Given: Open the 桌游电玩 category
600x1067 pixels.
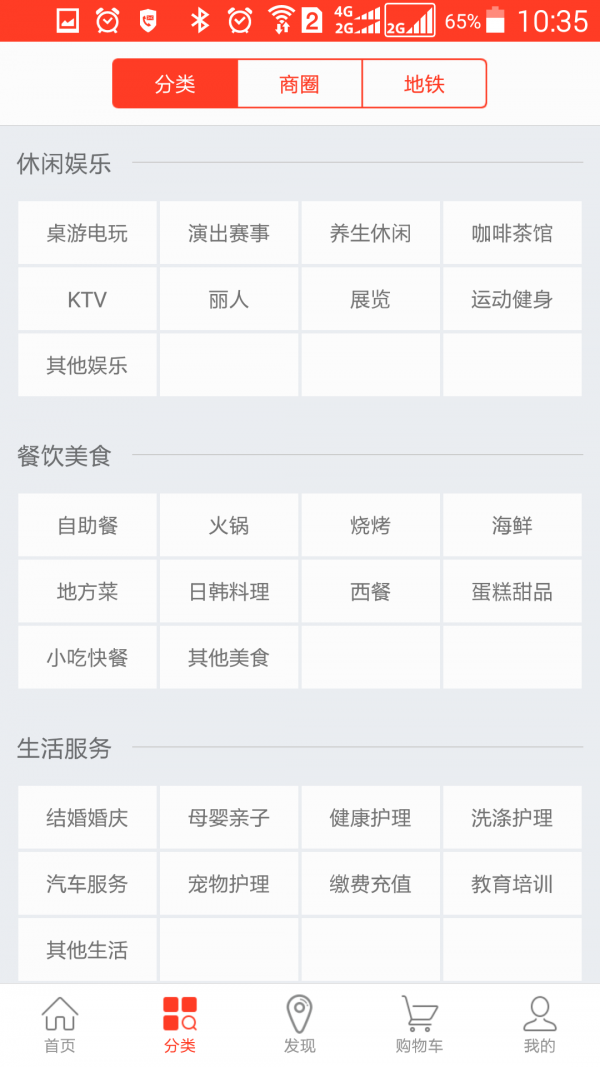Looking at the screenshot, I should coord(87,234).
